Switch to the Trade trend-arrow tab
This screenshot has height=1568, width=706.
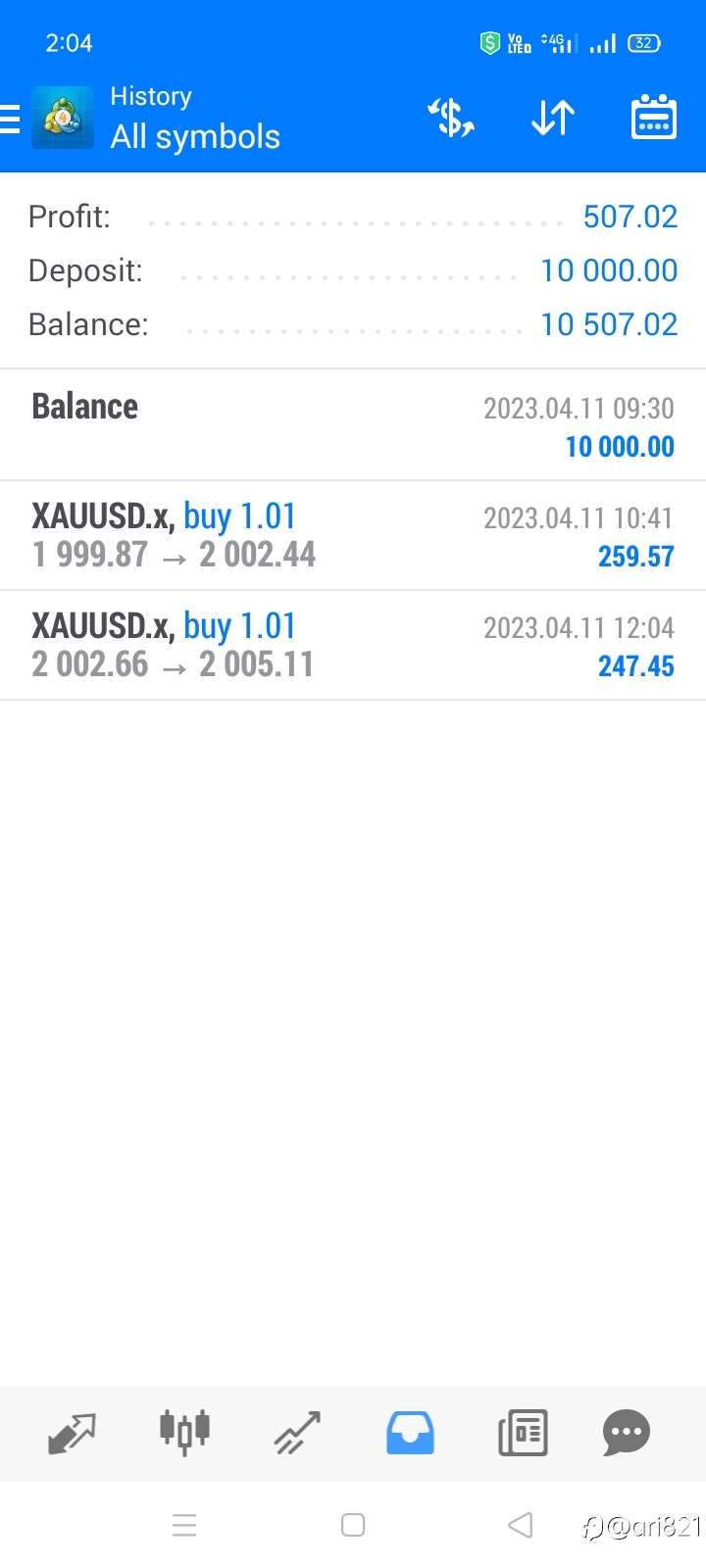pyautogui.click(x=297, y=1433)
